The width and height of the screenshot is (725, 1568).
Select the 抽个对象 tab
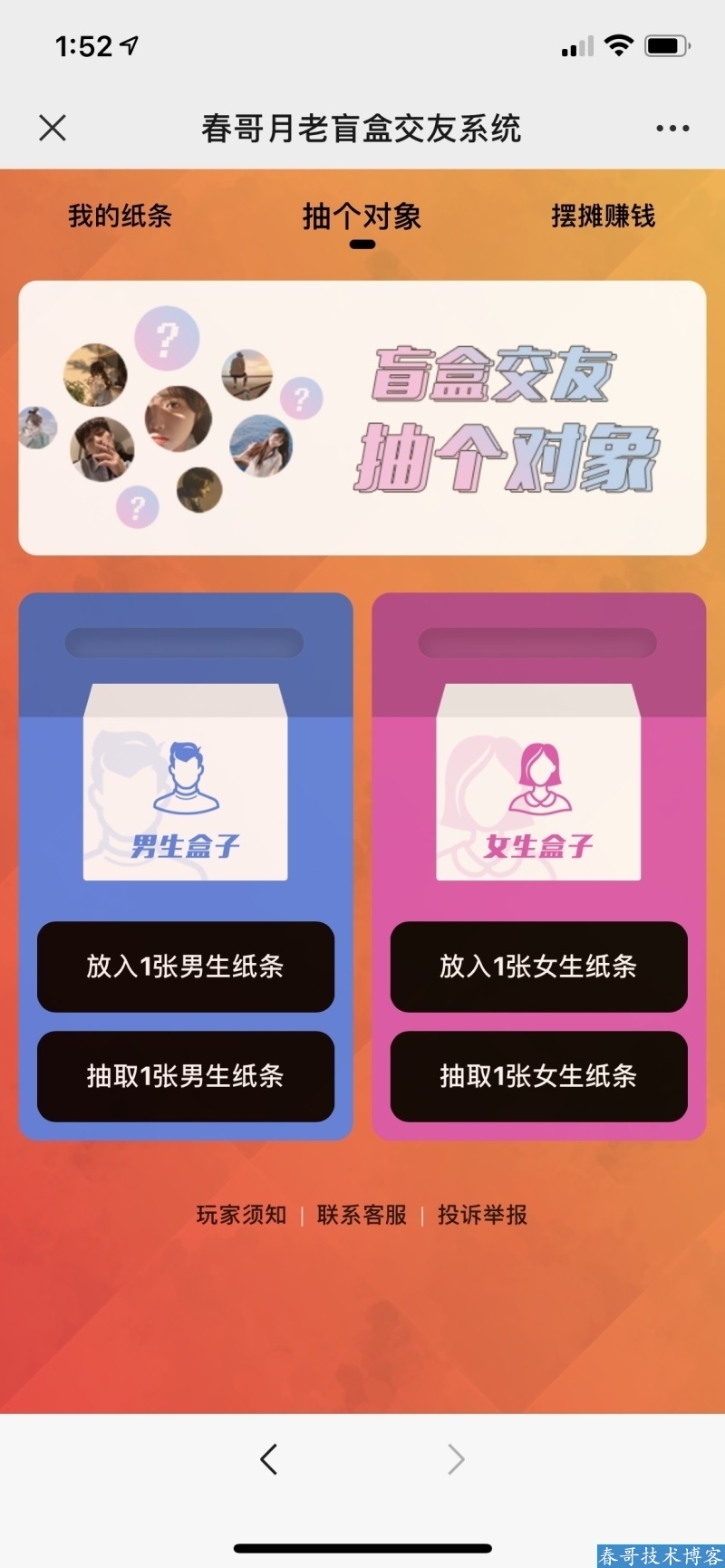click(362, 217)
